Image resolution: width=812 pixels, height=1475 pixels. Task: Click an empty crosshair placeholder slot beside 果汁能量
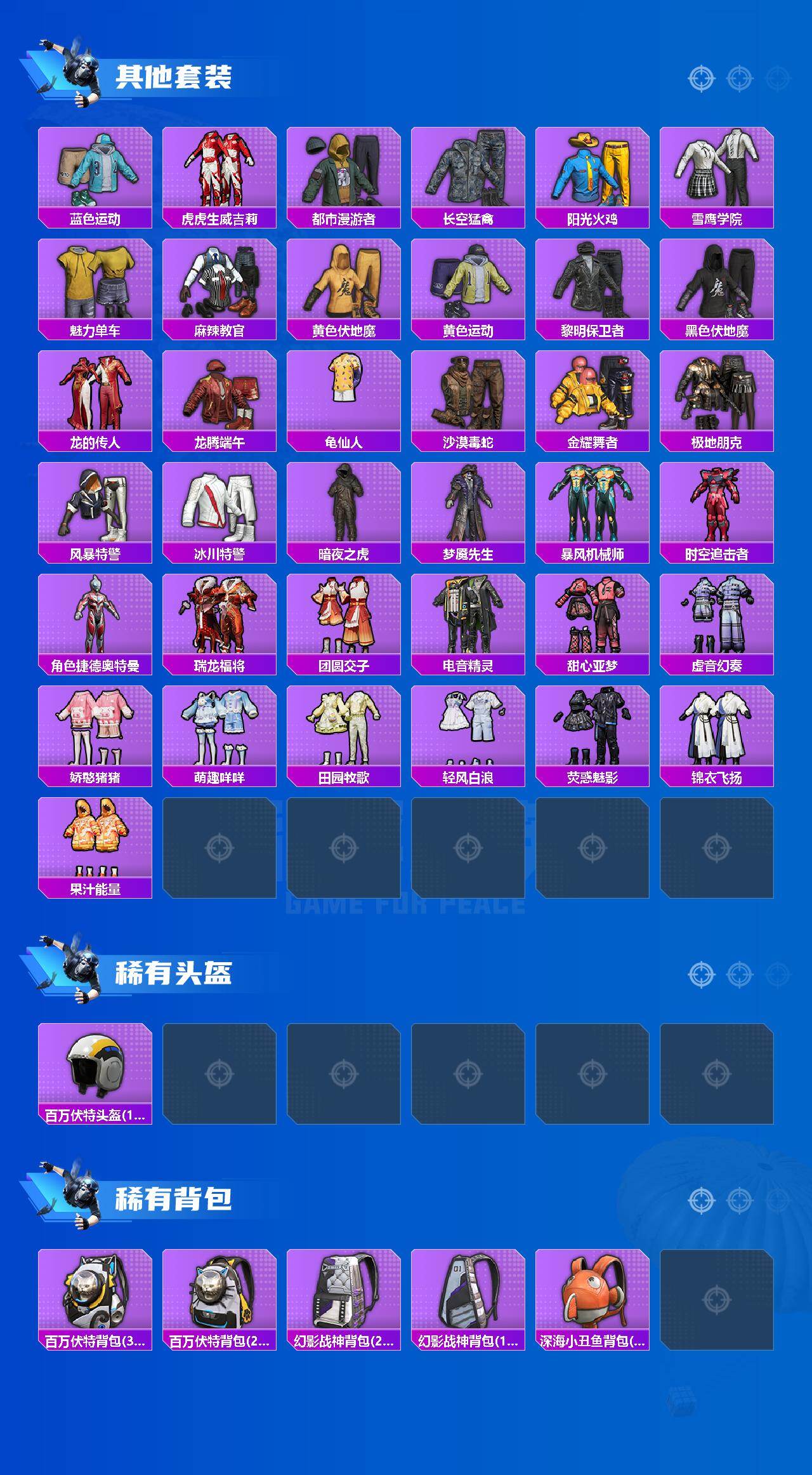click(x=219, y=847)
